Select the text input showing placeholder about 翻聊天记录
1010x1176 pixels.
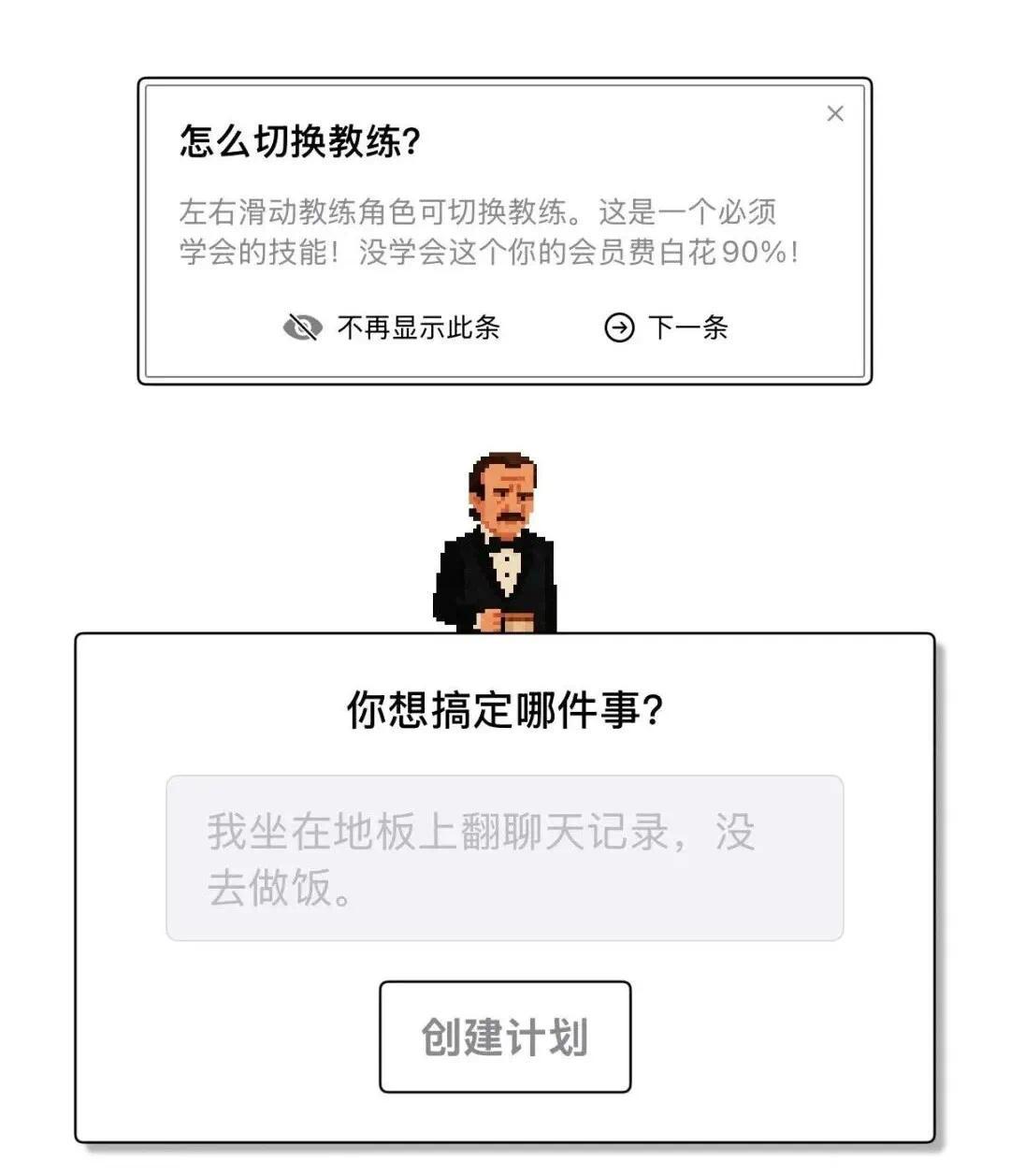[505, 856]
